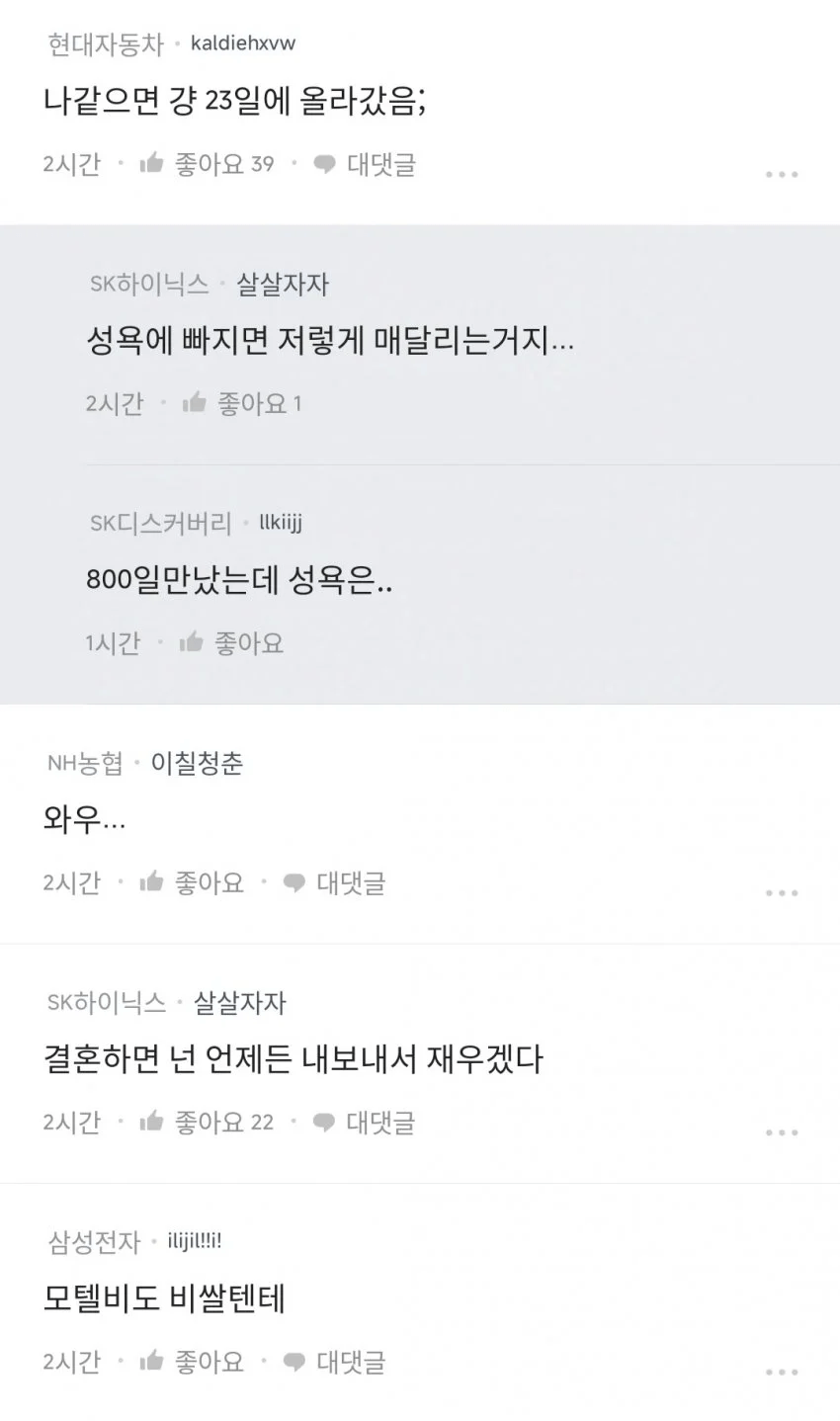Open the ellipsis menu on the 모텔비도 comment
The width and height of the screenshot is (840, 1421).
tap(783, 1371)
